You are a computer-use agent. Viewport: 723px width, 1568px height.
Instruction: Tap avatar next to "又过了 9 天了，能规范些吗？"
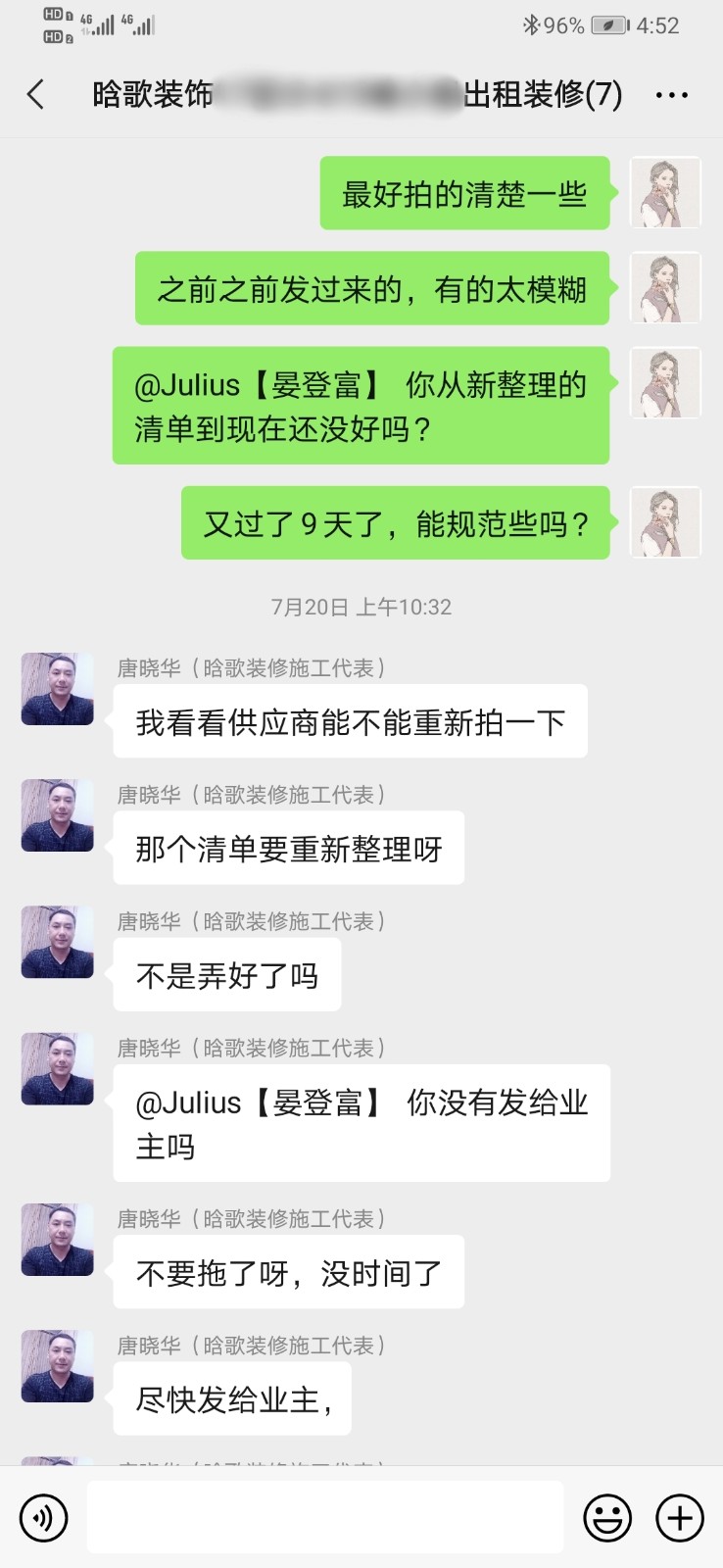665,522
